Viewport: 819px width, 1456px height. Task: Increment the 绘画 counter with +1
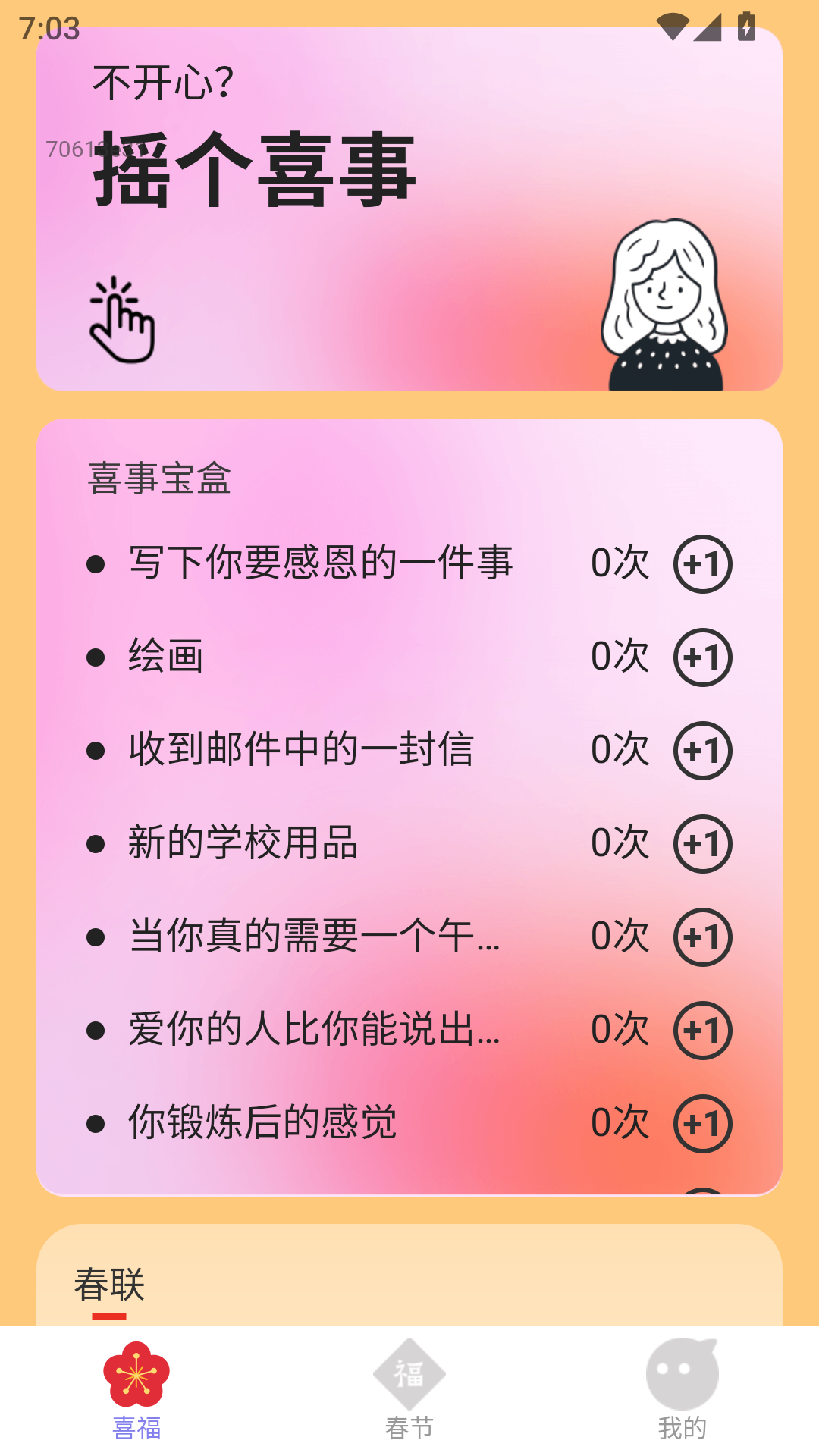pyautogui.click(x=701, y=657)
